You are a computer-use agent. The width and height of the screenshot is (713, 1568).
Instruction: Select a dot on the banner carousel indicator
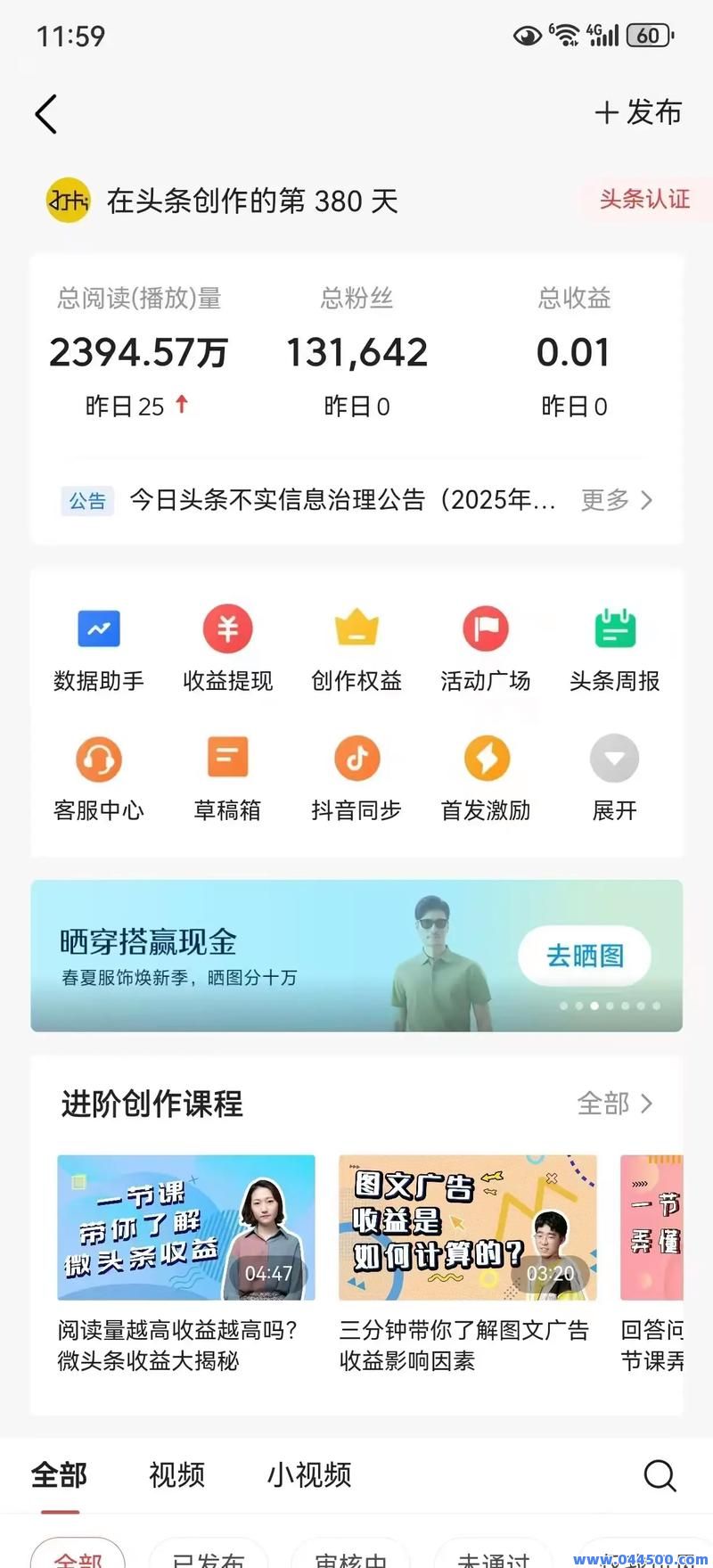coord(595,1005)
